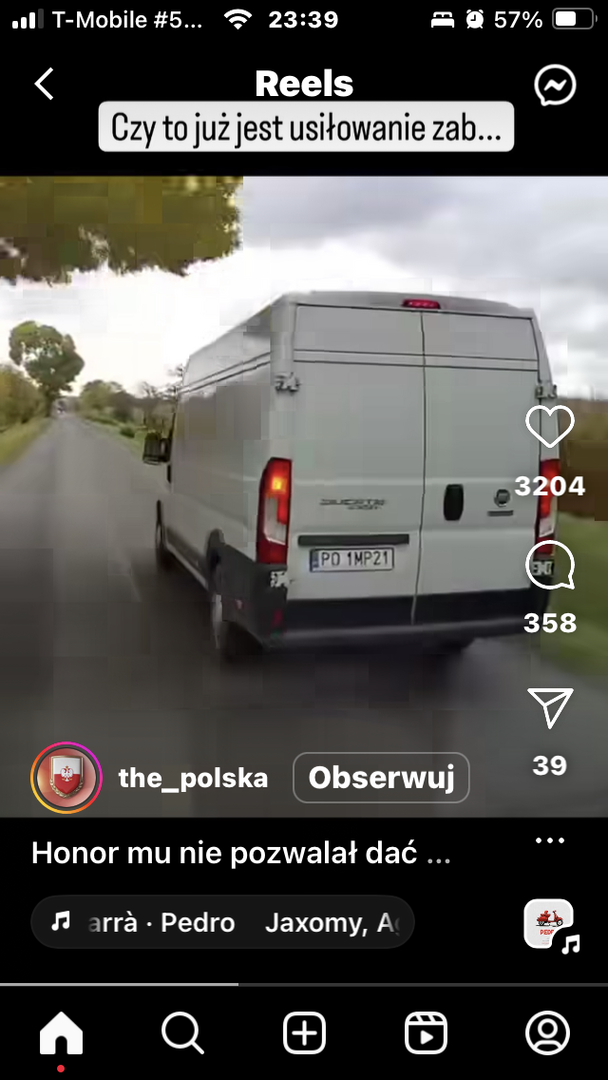This screenshot has width=608, height=1080.
Task: Open the audio cover thumbnail
Action: point(550,925)
